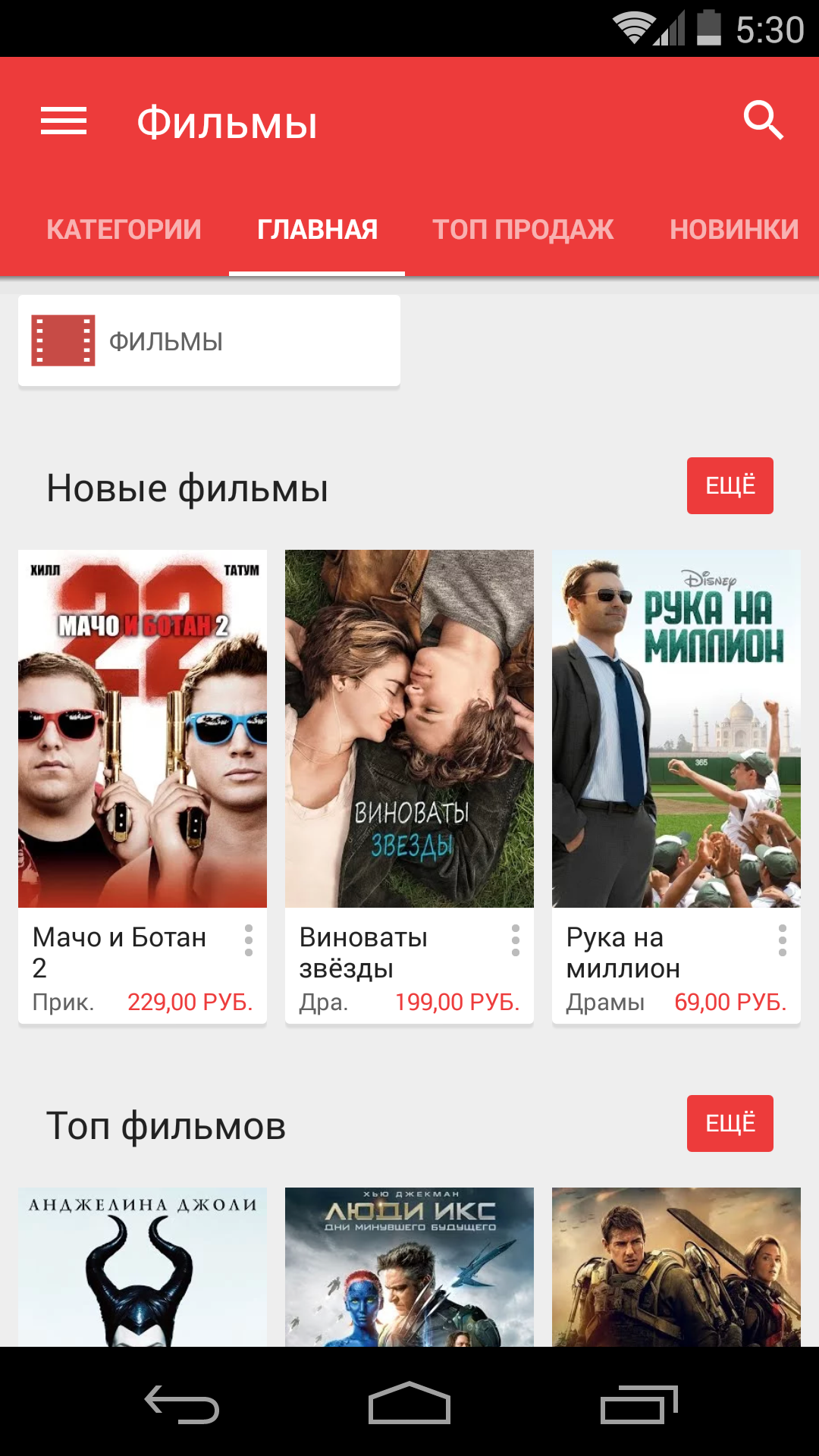
Task: Go back using the system back button
Action: click(182, 1404)
